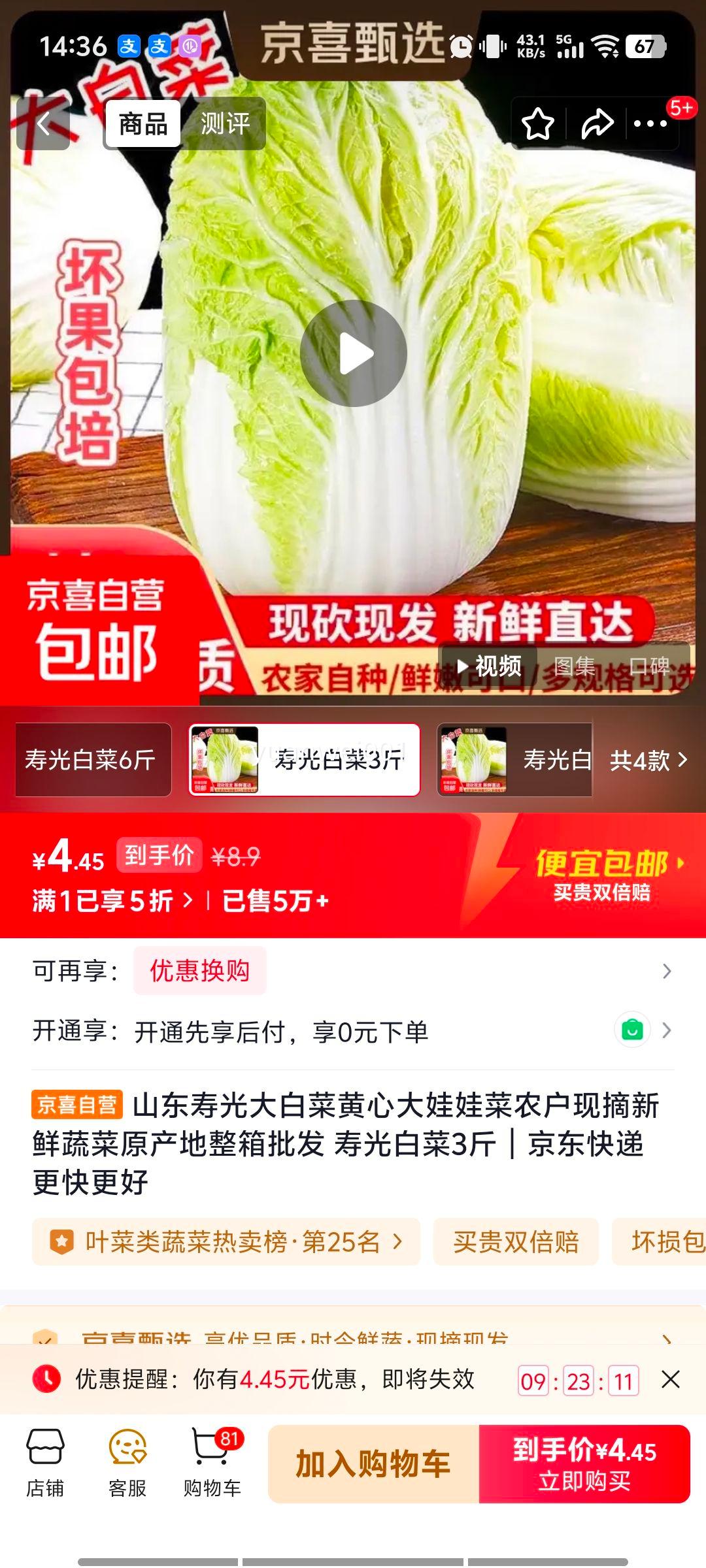
Task: Open the three-dot overflow menu
Action: (x=650, y=123)
